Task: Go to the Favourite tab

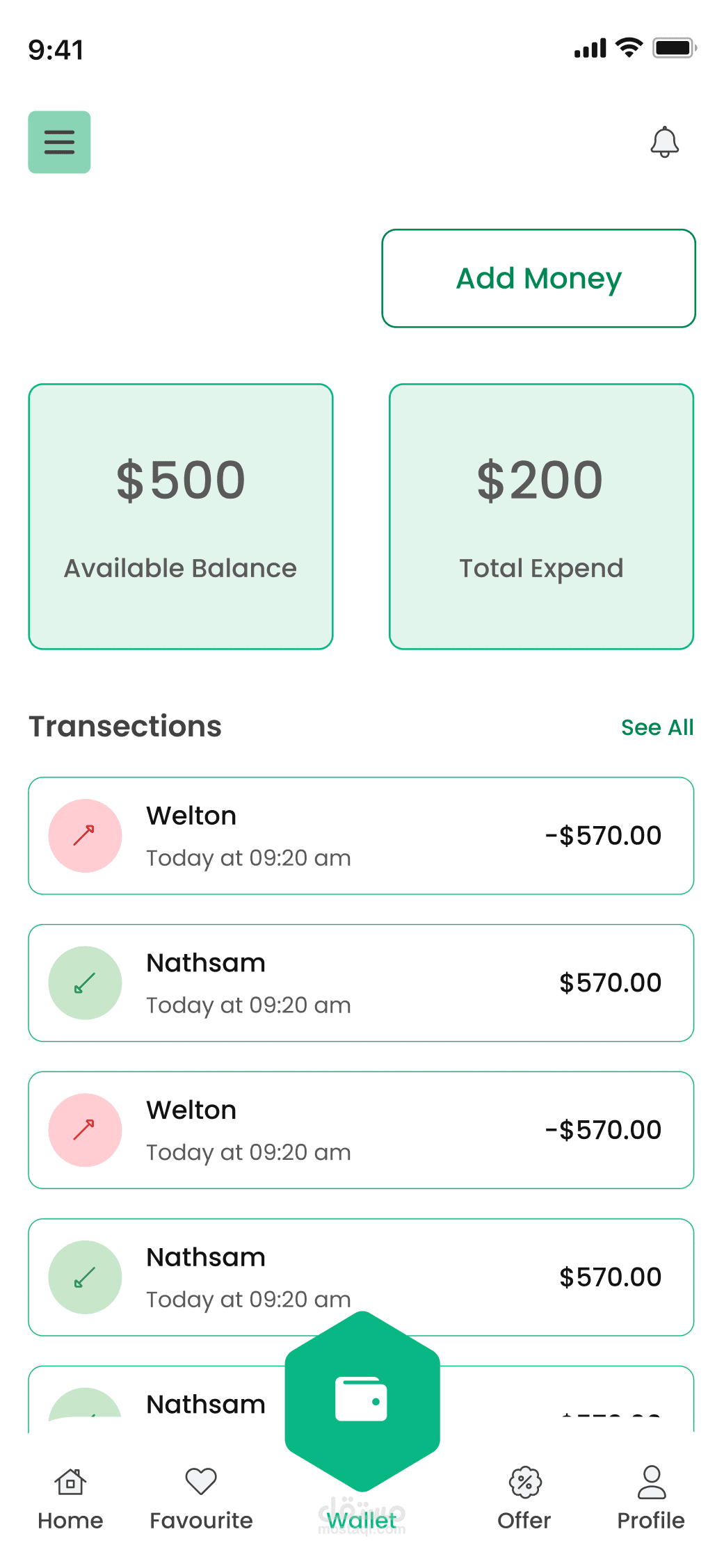Action: (x=201, y=1498)
